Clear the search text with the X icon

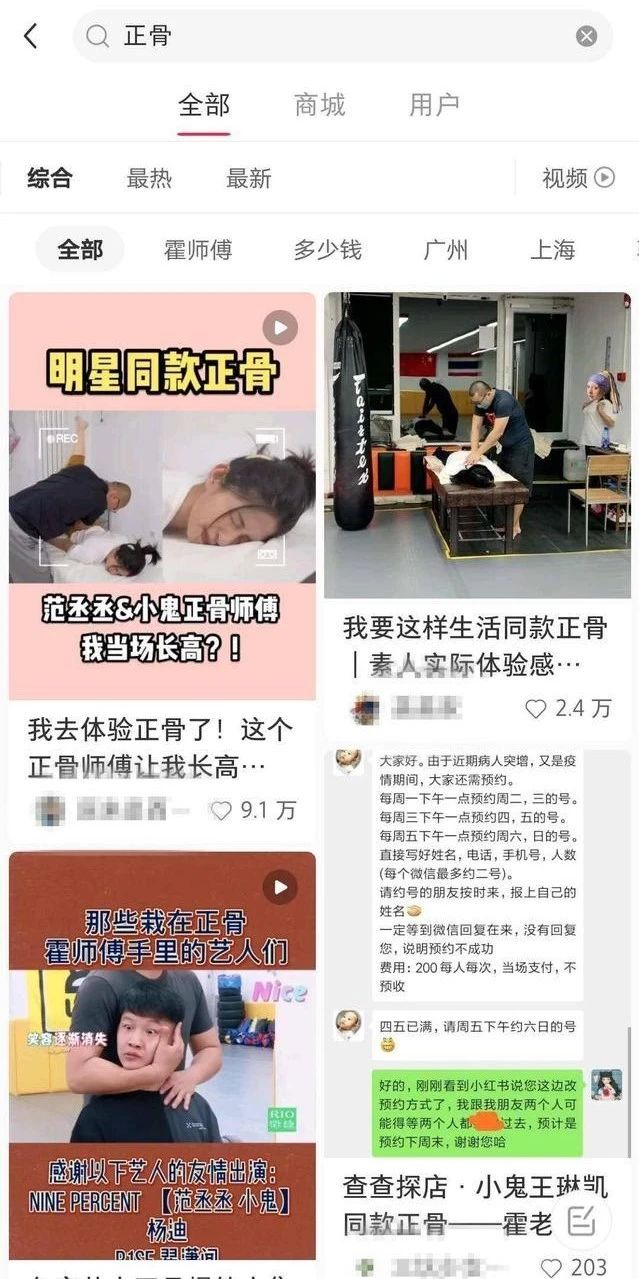(x=586, y=37)
